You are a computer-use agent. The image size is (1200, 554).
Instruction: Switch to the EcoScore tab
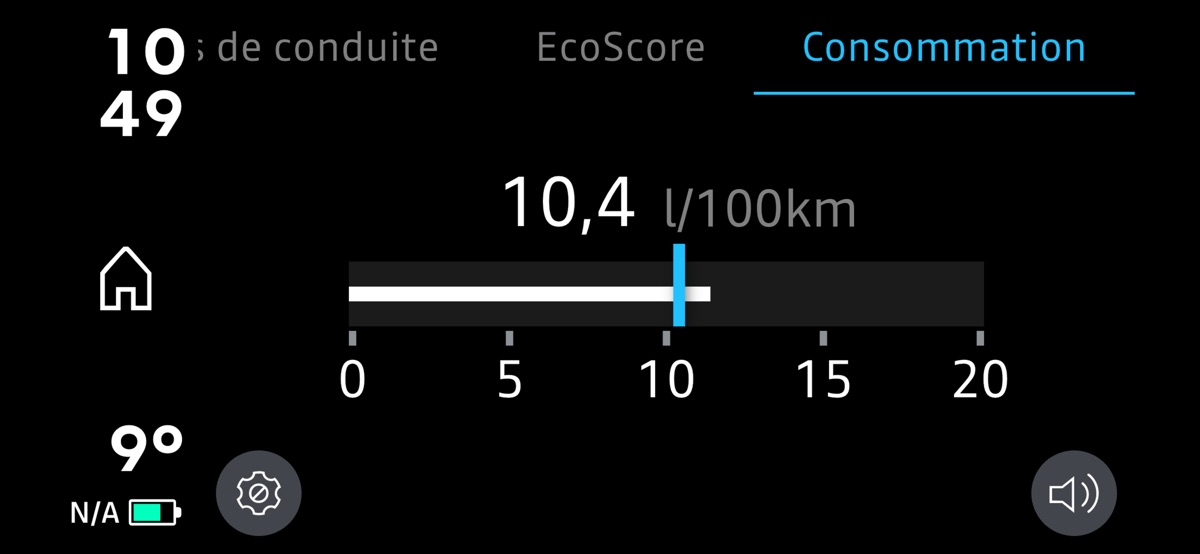click(620, 48)
